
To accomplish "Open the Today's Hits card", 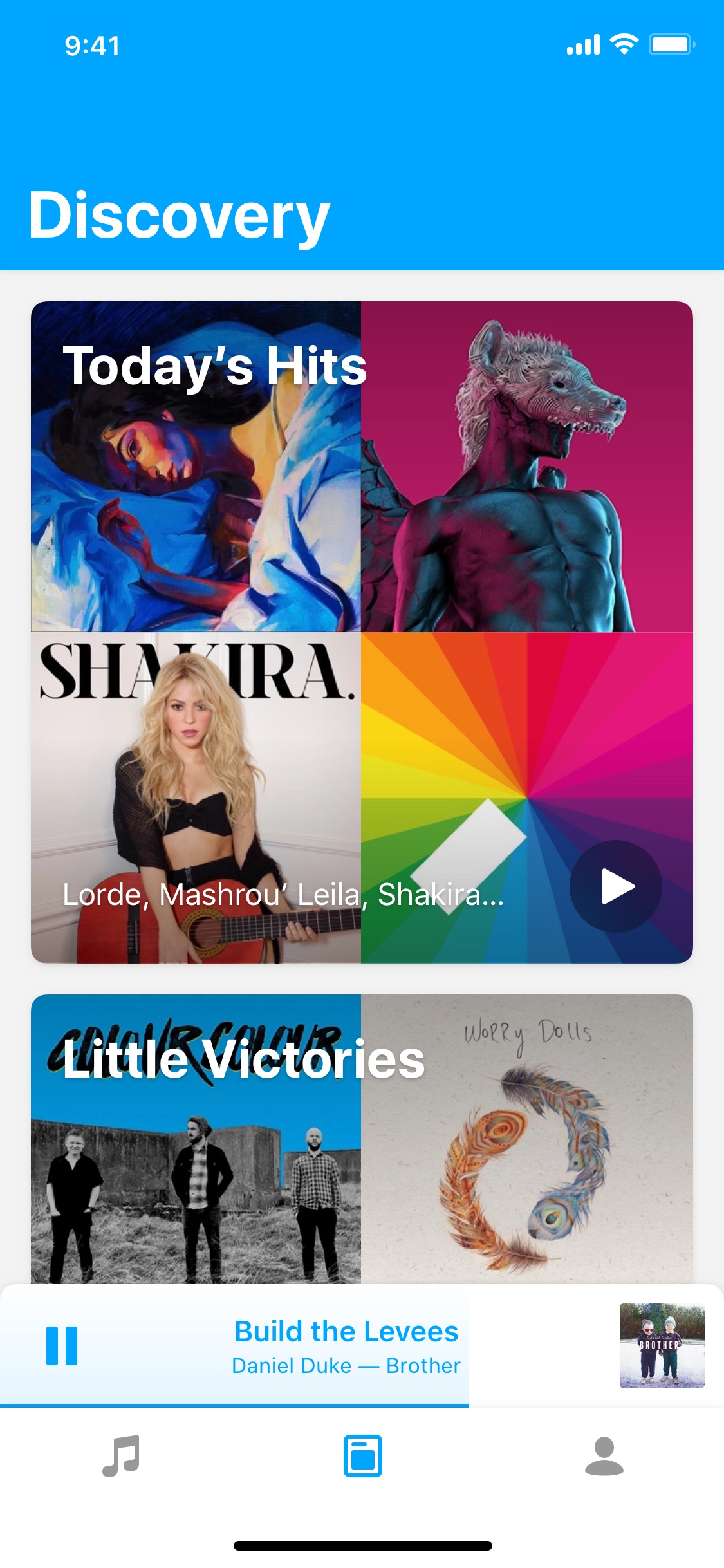I will (x=362, y=632).
